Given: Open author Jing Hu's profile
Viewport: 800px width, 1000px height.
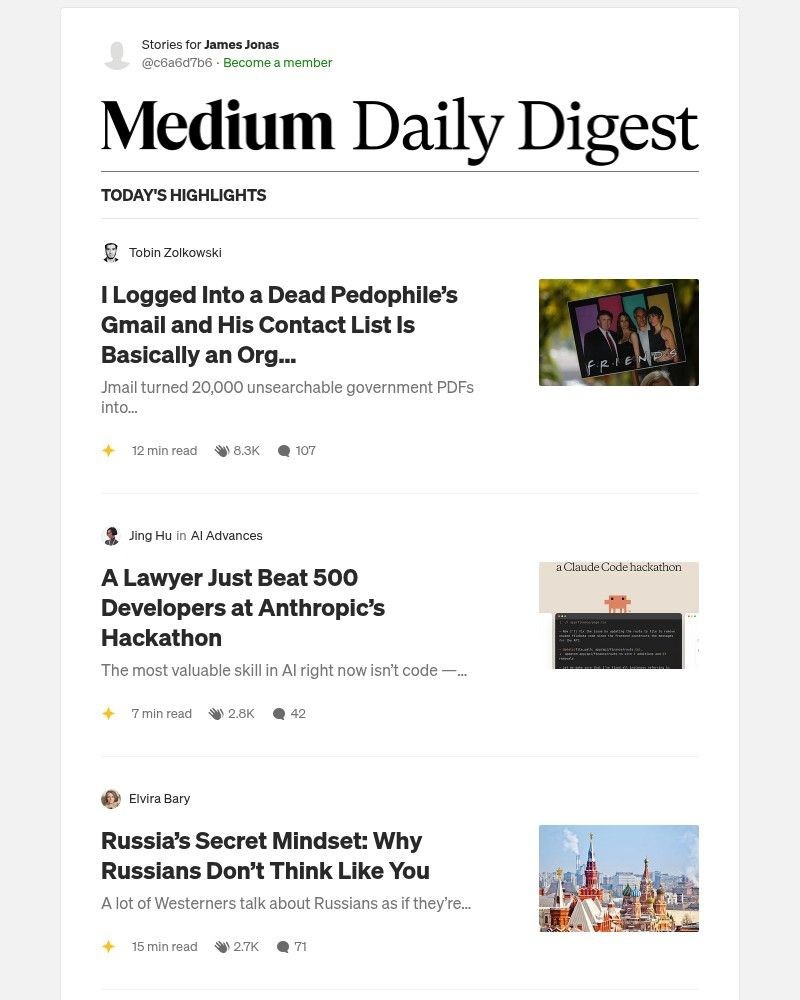Looking at the screenshot, I should tap(149, 535).
